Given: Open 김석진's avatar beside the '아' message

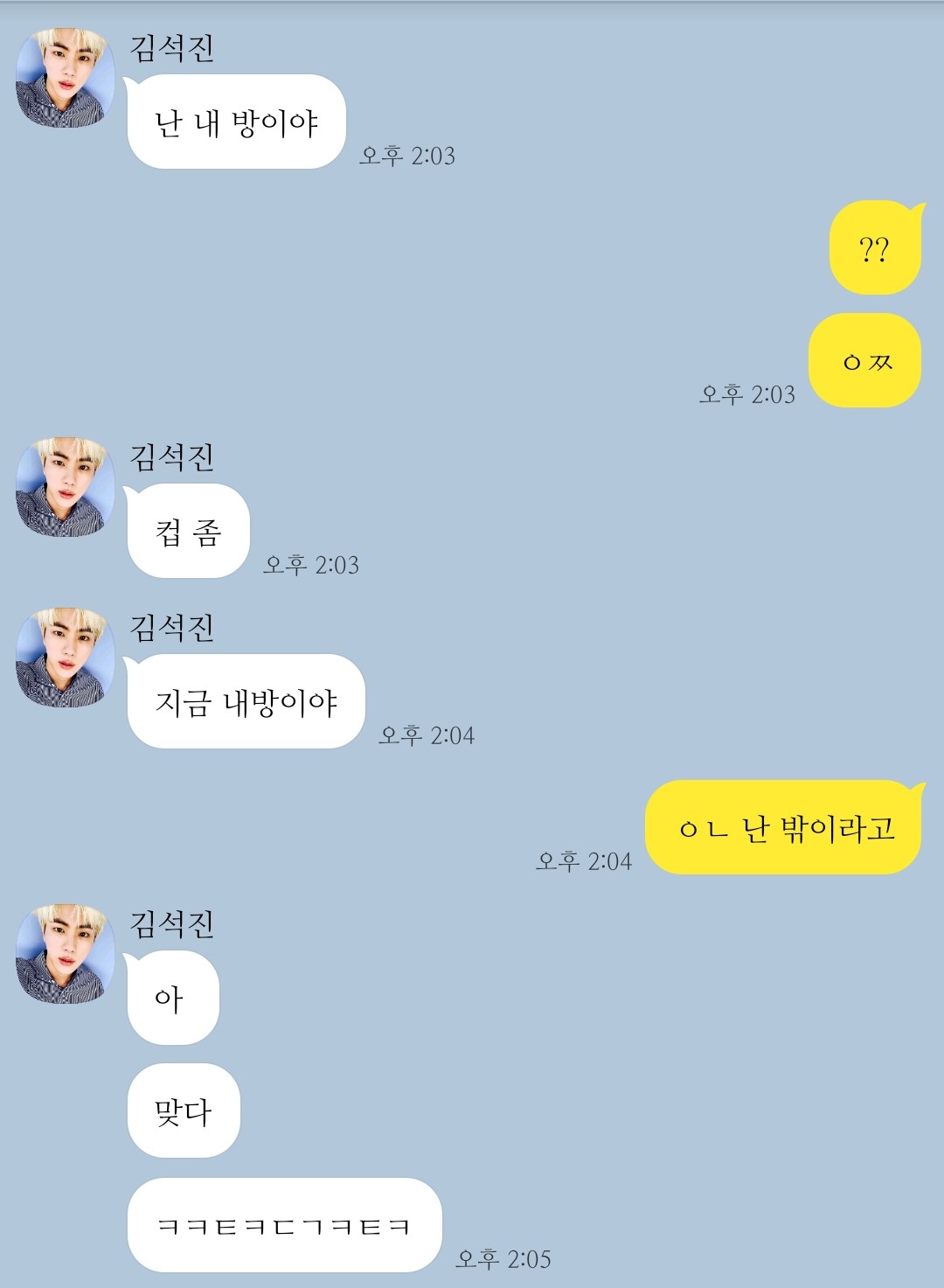Looking at the screenshot, I should (x=66, y=954).
